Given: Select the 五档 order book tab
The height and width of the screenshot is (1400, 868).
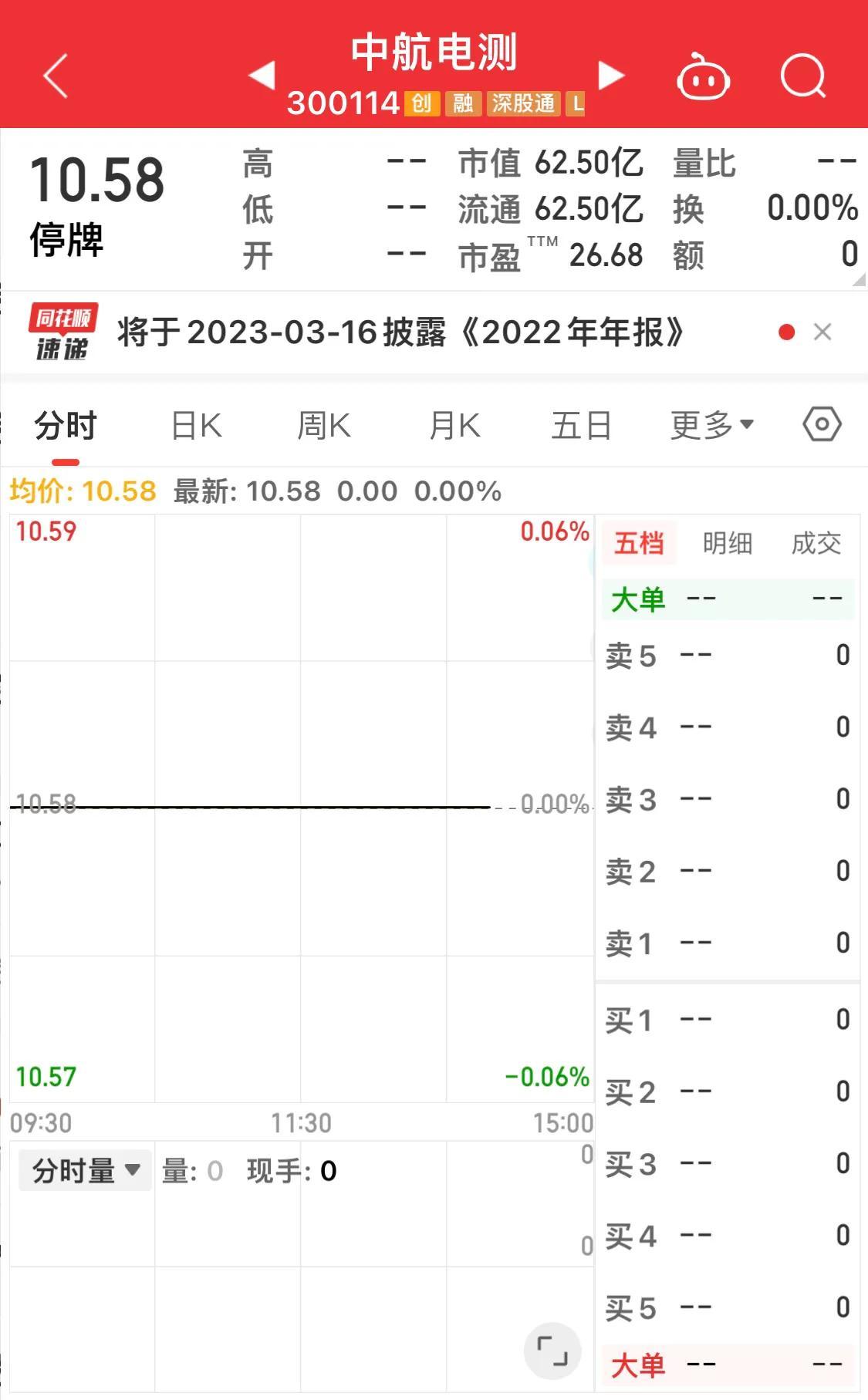Looking at the screenshot, I should point(639,543).
